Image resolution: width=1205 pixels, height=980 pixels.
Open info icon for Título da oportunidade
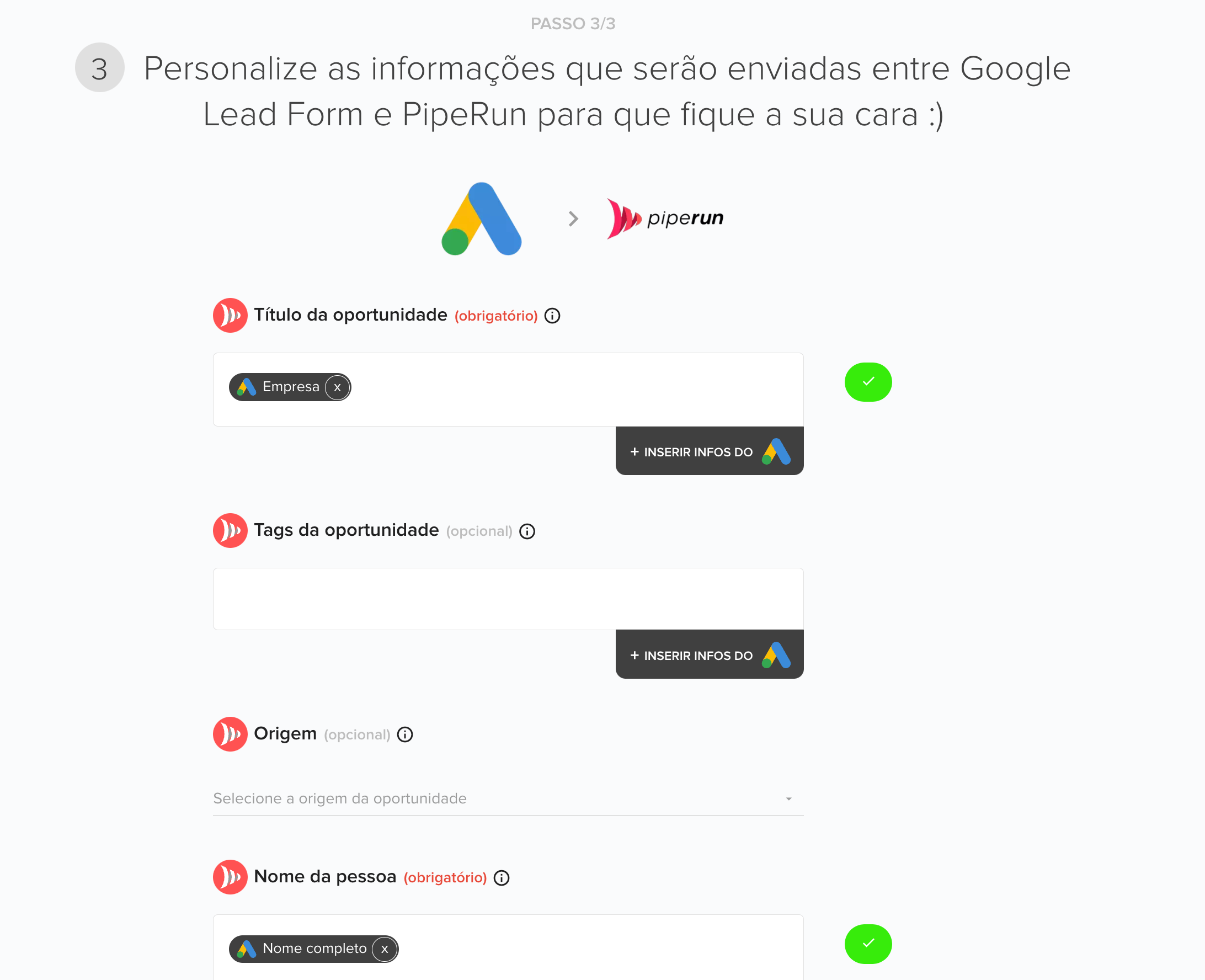[552, 316]
